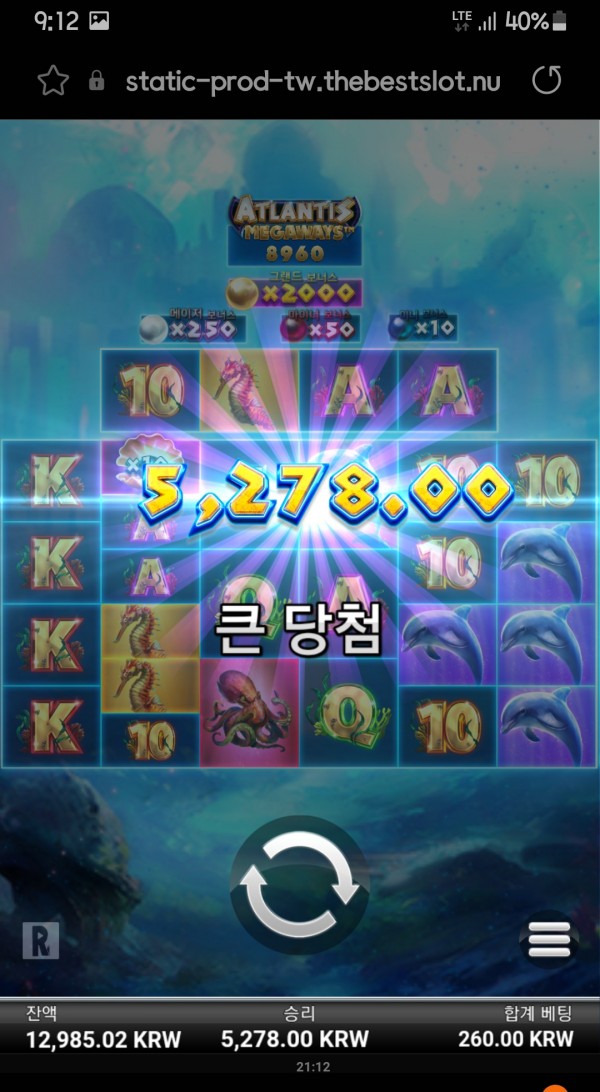Reload the page in the browser
This screenshot has height=1092, width=600.
547,80
